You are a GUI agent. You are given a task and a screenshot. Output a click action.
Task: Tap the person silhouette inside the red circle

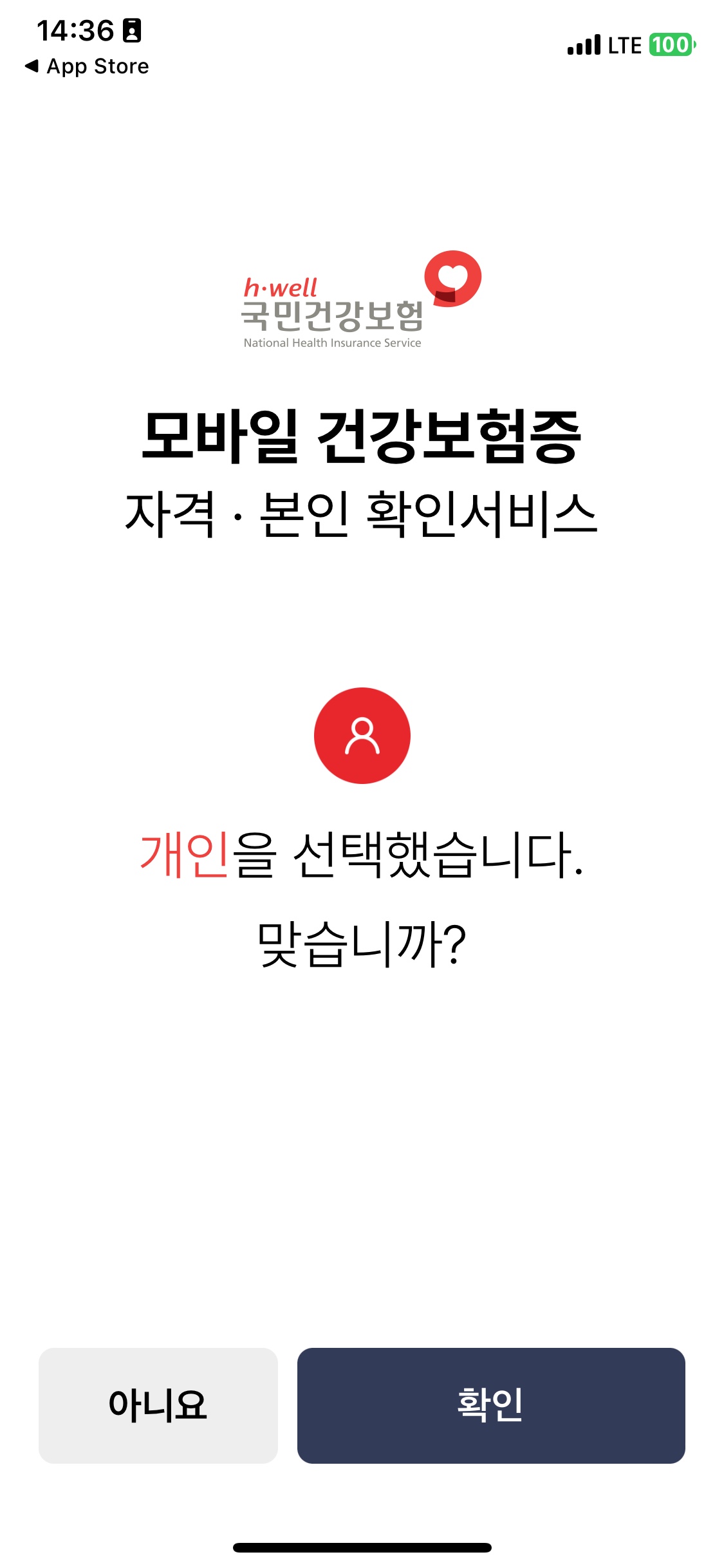click(x=362, y=735)
